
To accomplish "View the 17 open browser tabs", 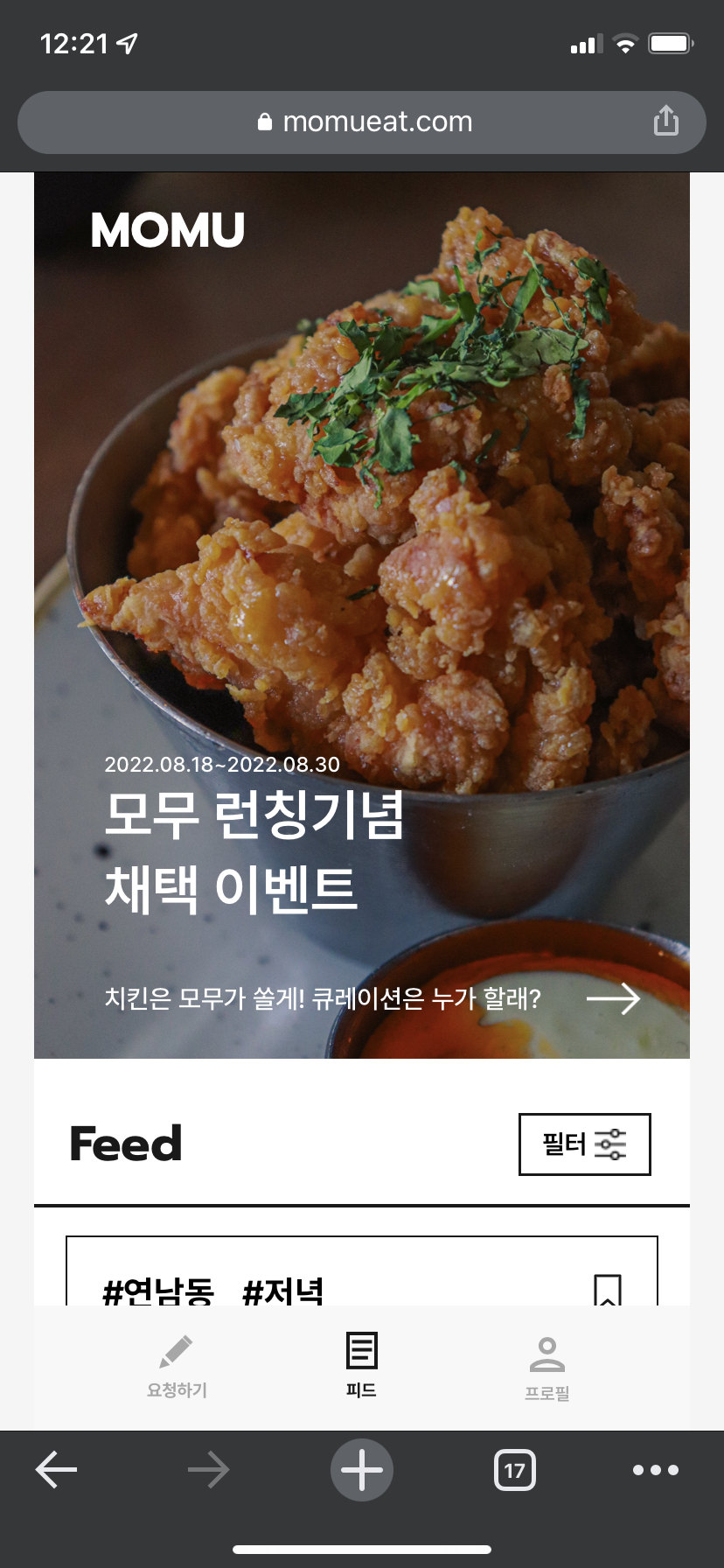I will (515, 1471).
